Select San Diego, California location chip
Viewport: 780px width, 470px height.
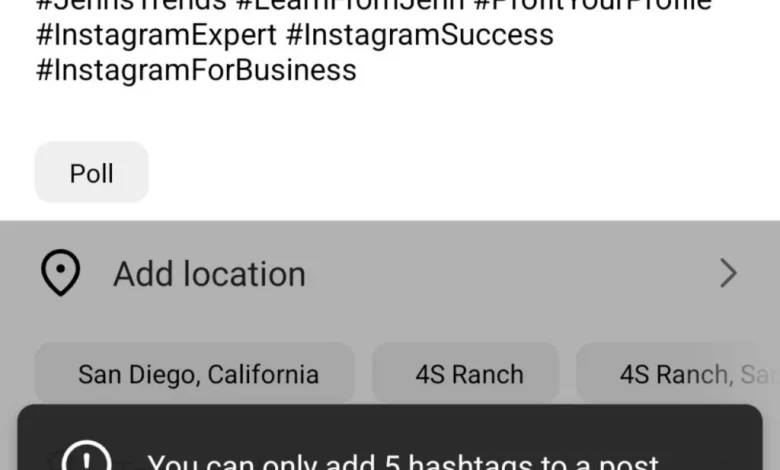coord(197,374)
